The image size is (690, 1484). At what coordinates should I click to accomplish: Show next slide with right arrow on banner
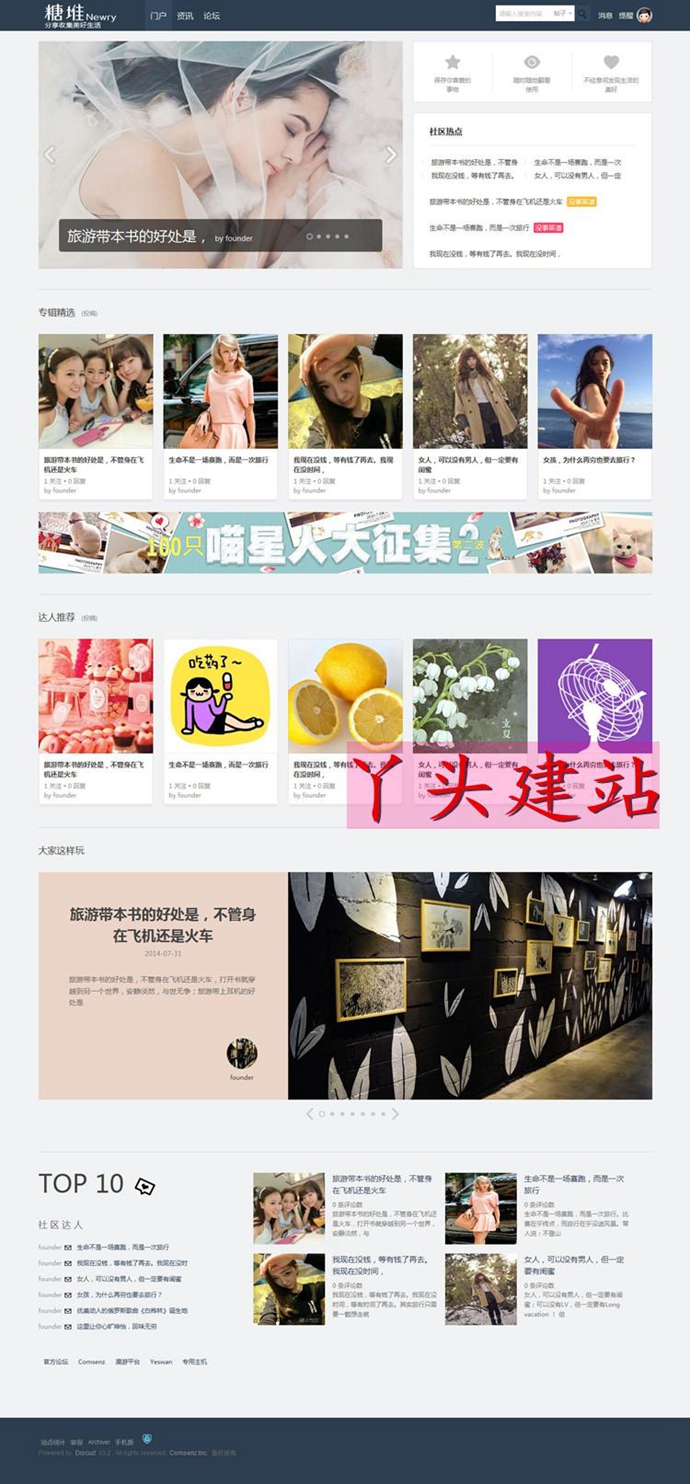coord(391,155)
